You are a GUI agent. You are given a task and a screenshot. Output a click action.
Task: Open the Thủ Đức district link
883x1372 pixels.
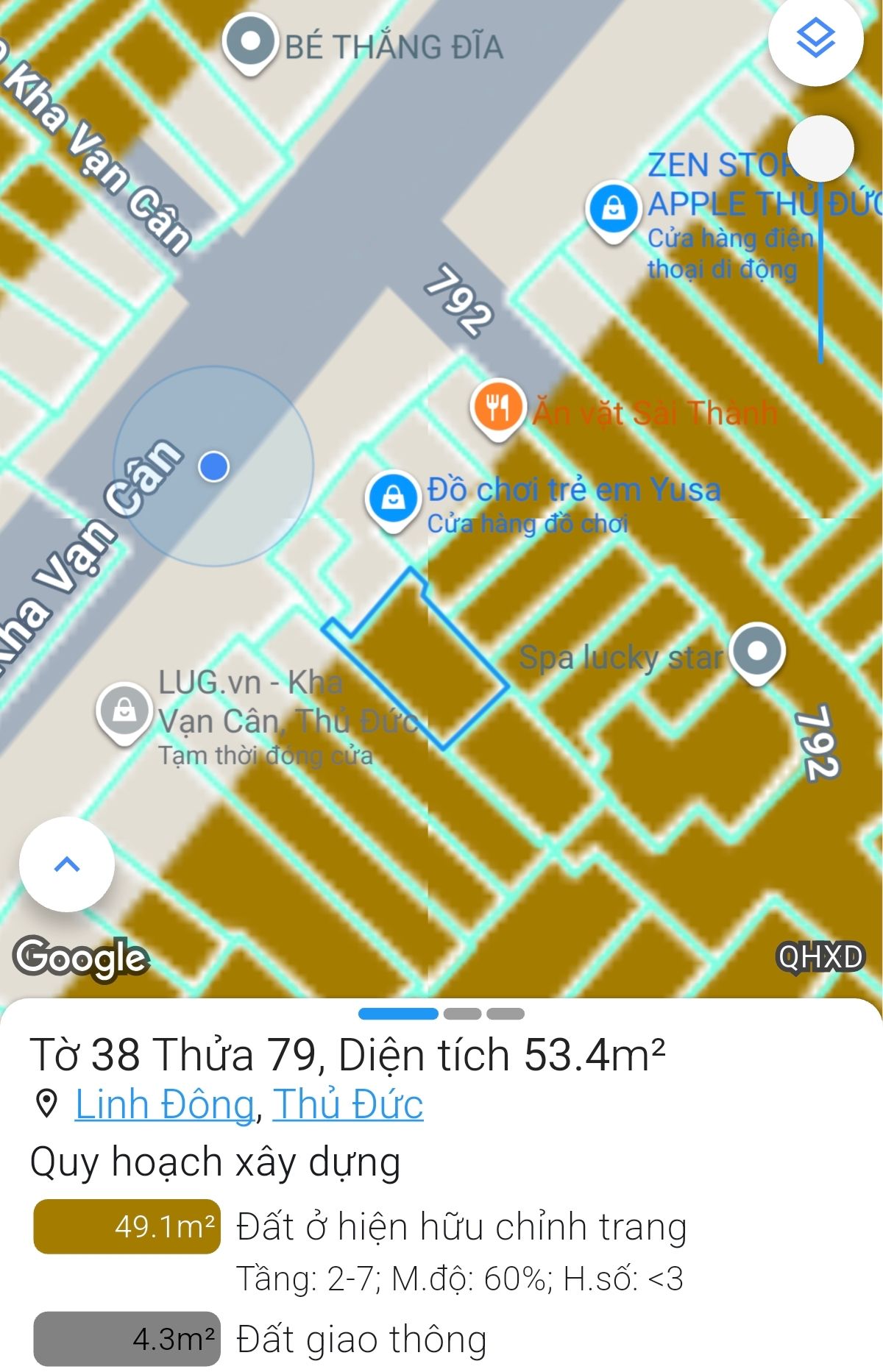click(x=348, y=1104)
